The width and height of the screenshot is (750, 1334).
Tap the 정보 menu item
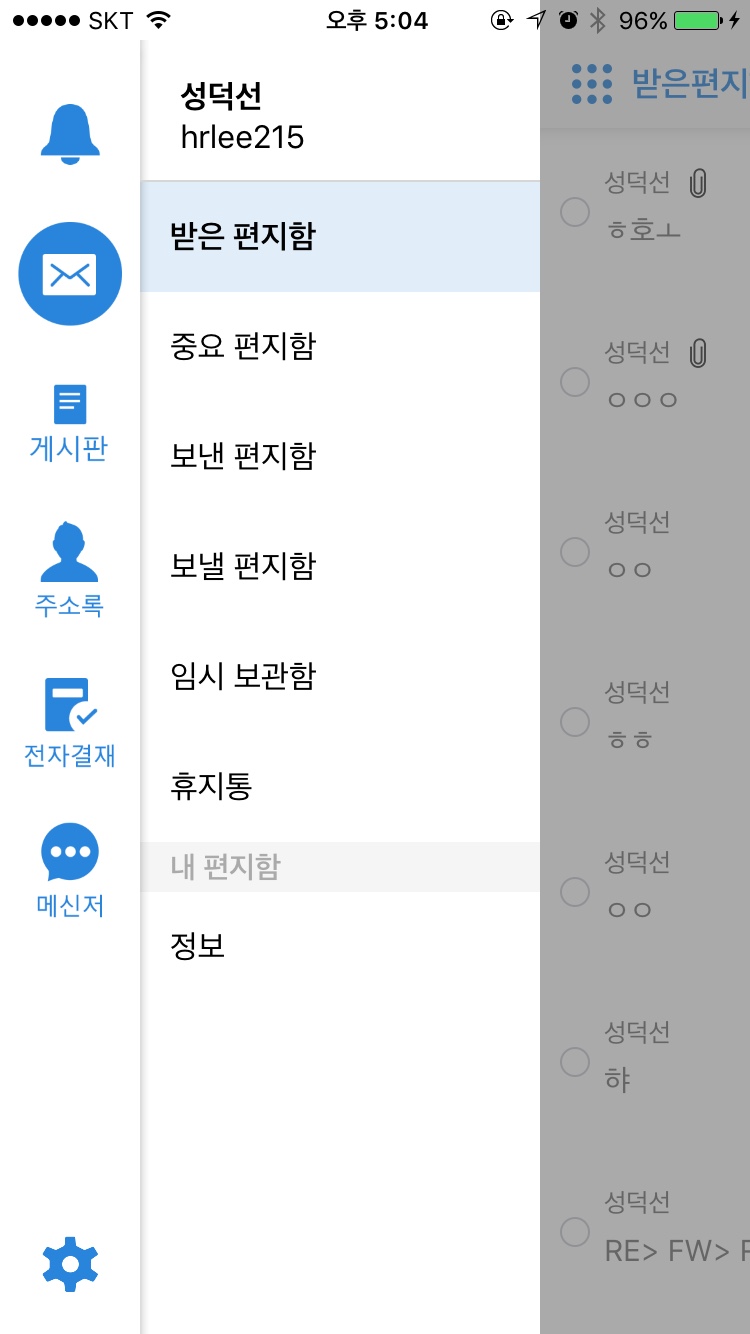click(340, 946)
